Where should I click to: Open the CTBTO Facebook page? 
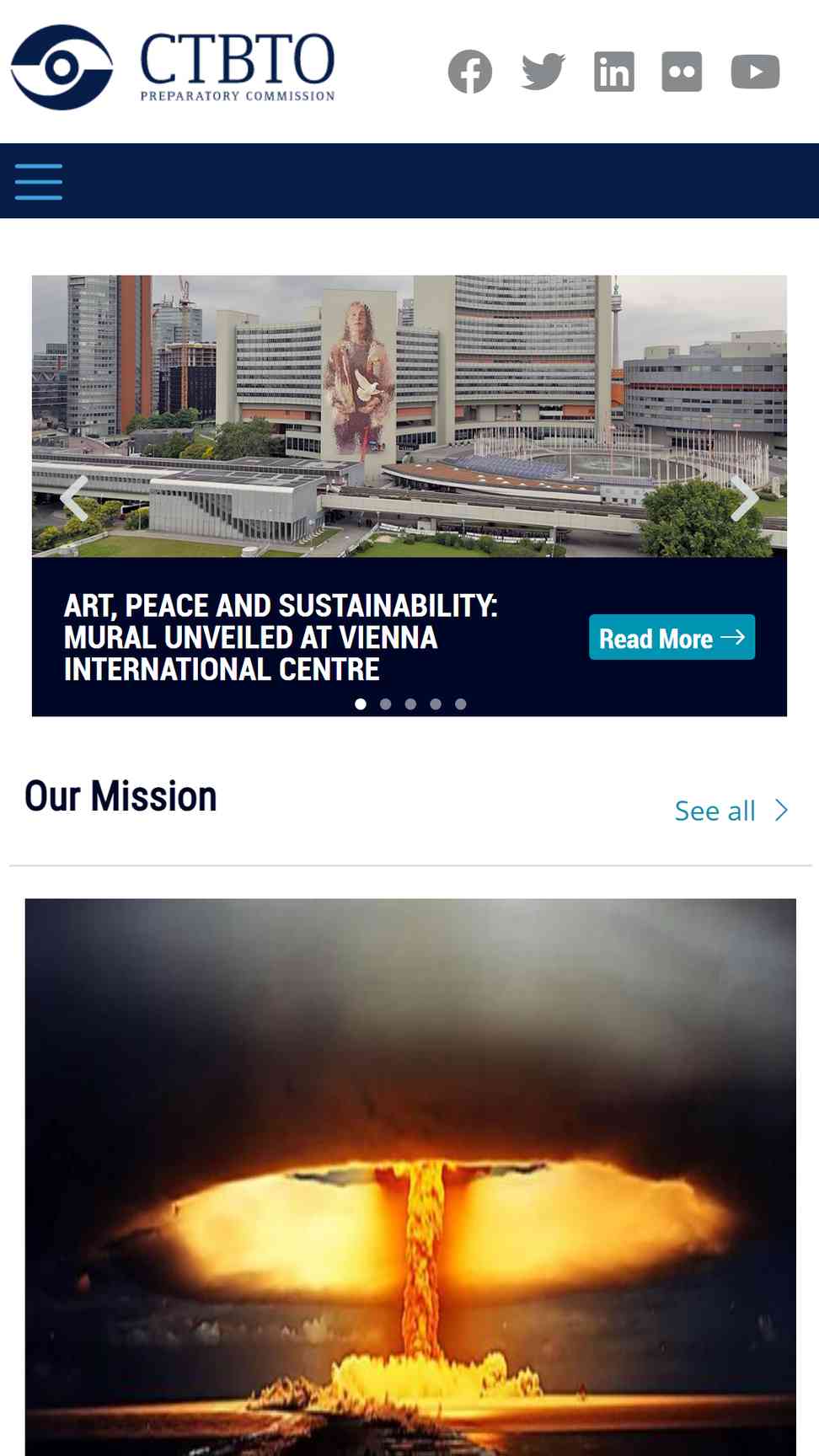click(x=470, y=72)
